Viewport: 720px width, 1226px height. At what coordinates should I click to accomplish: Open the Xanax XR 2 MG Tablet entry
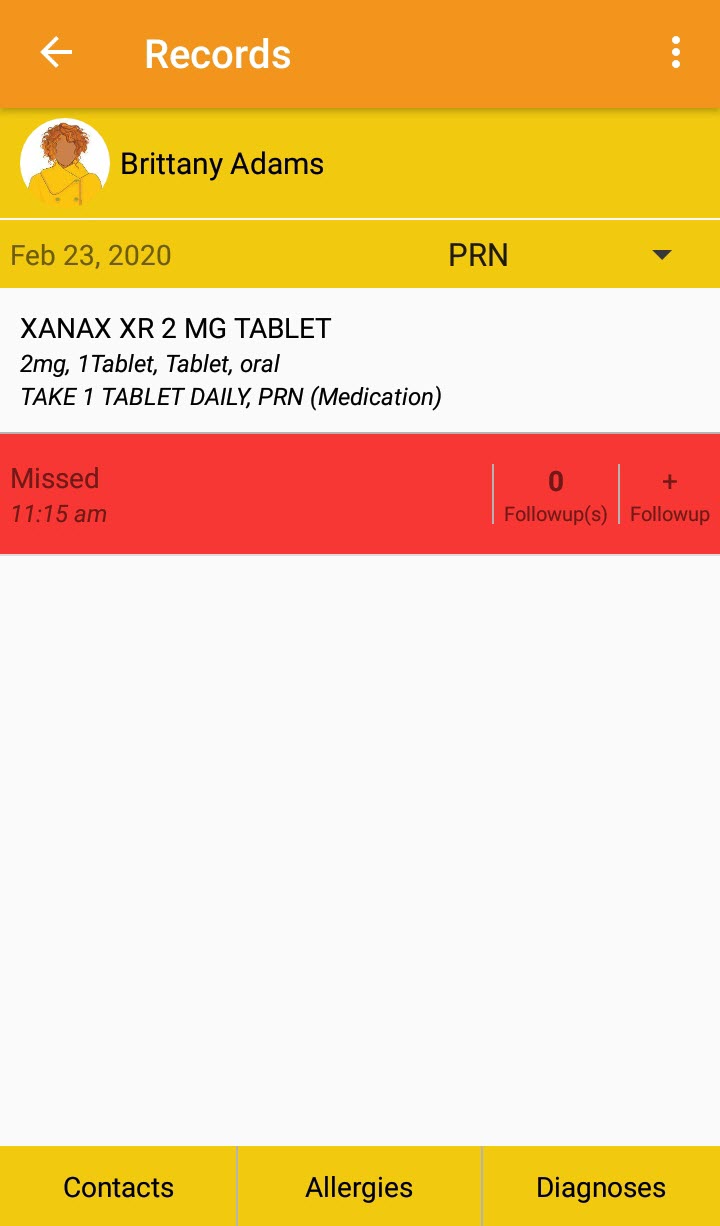360,361
